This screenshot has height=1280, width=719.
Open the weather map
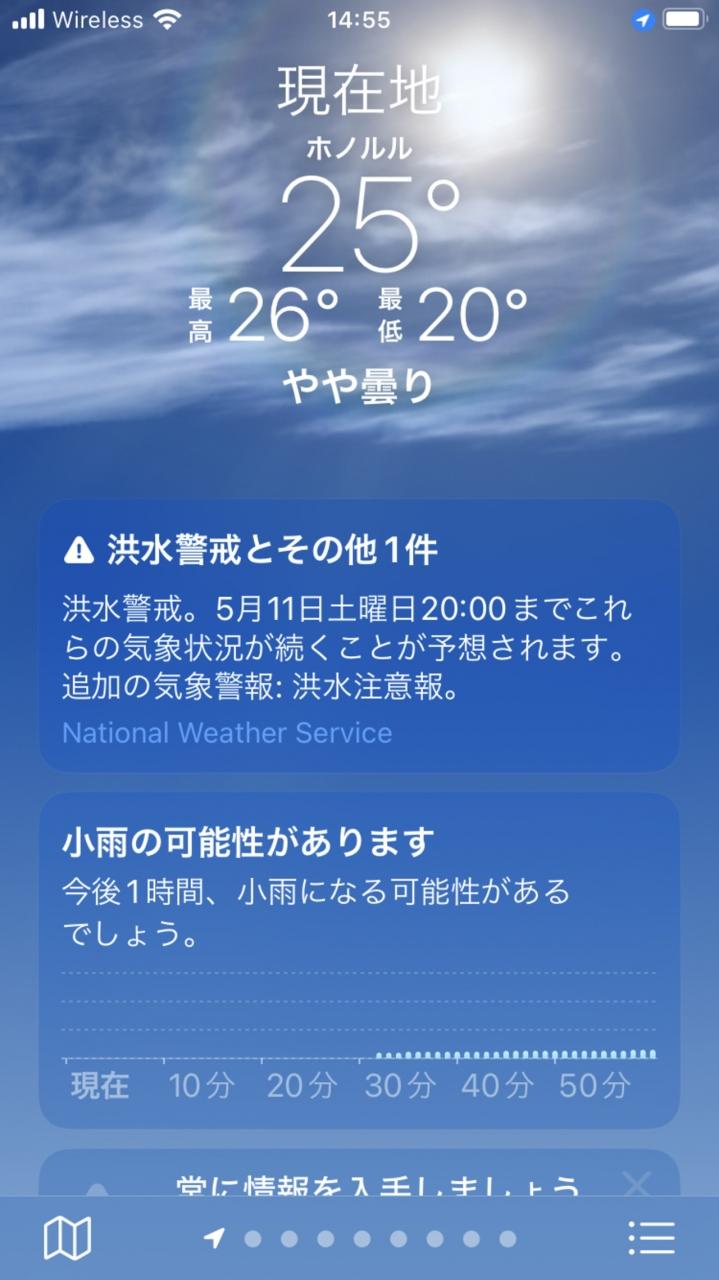tap(67, 1238)
